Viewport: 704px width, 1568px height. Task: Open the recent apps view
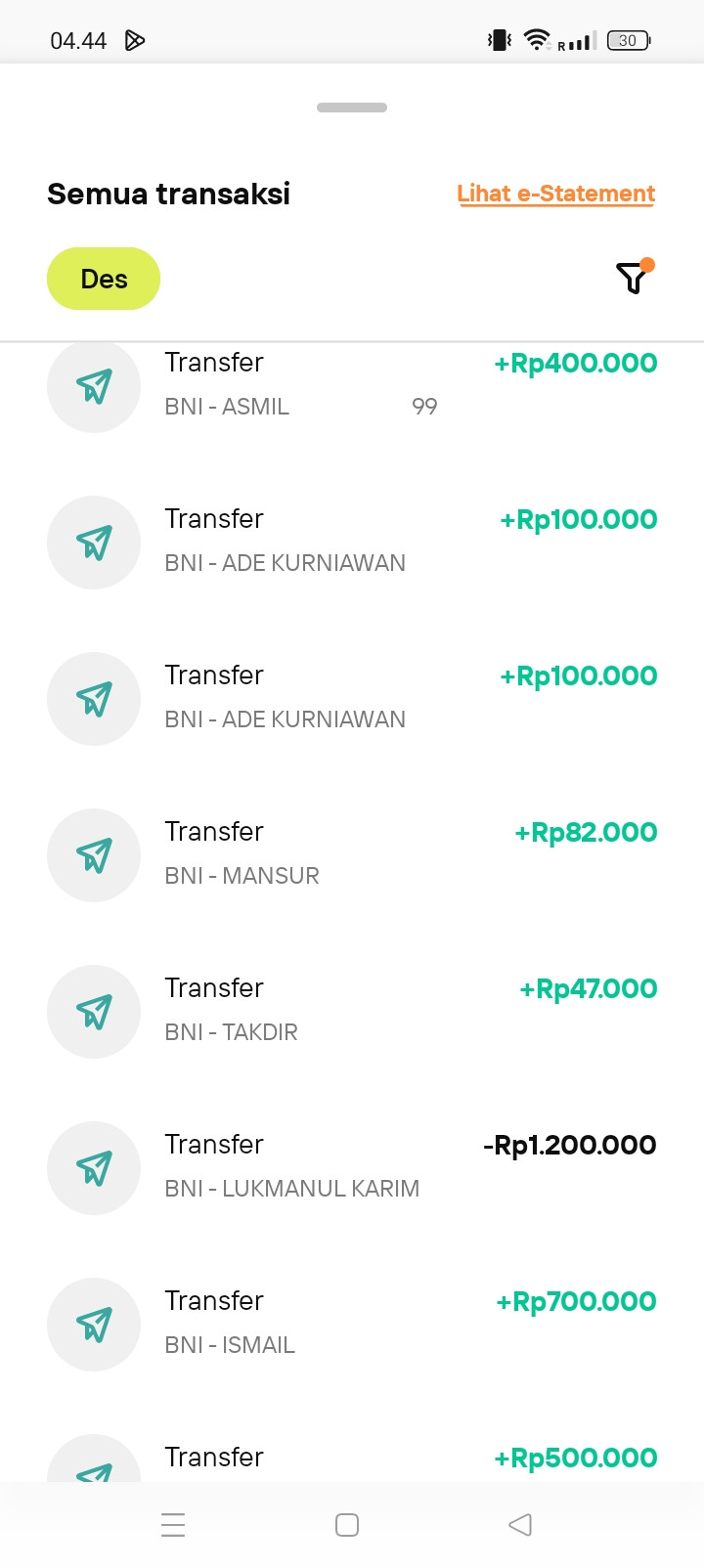[173, 1524]
